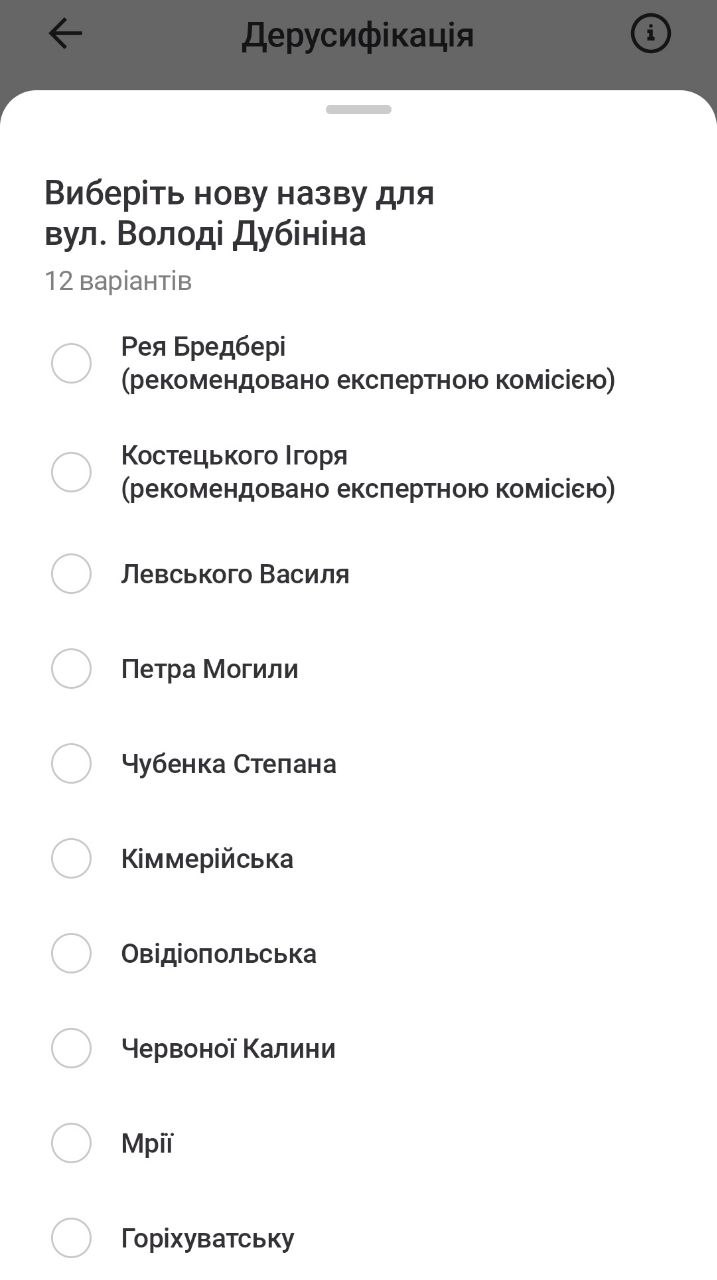Open the info icon in the header
The image size is (717, 1280).
pyautogui.click(x=650, y=34)
